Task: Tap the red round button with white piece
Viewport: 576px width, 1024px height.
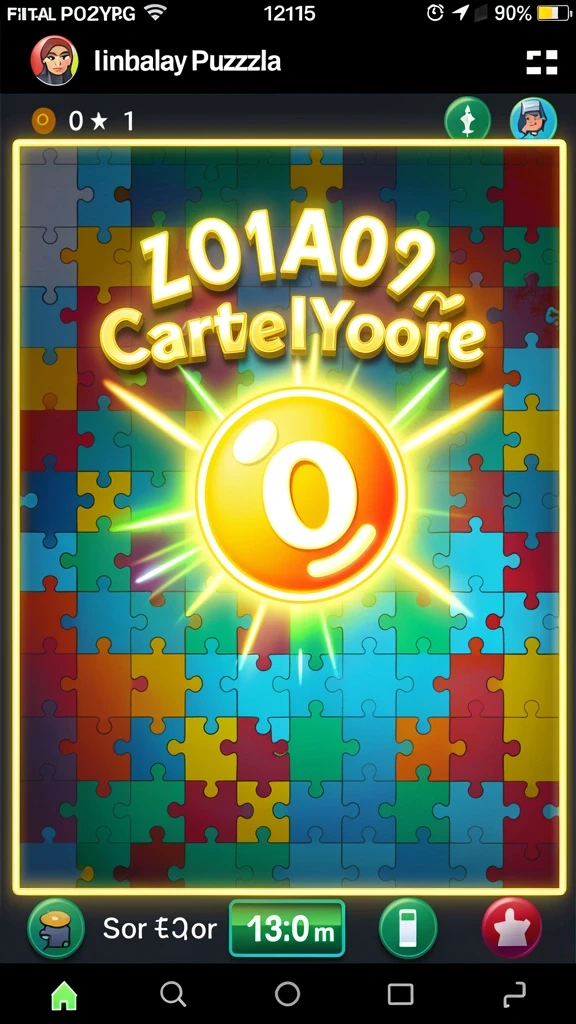Action: [511, 927]
